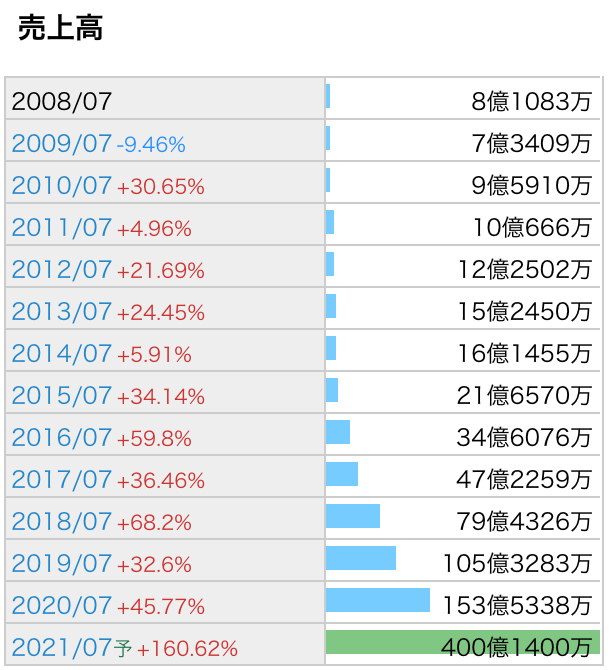View the 2020/07 period details
This screenshot has width=612, height=670.
click(61, 606)
